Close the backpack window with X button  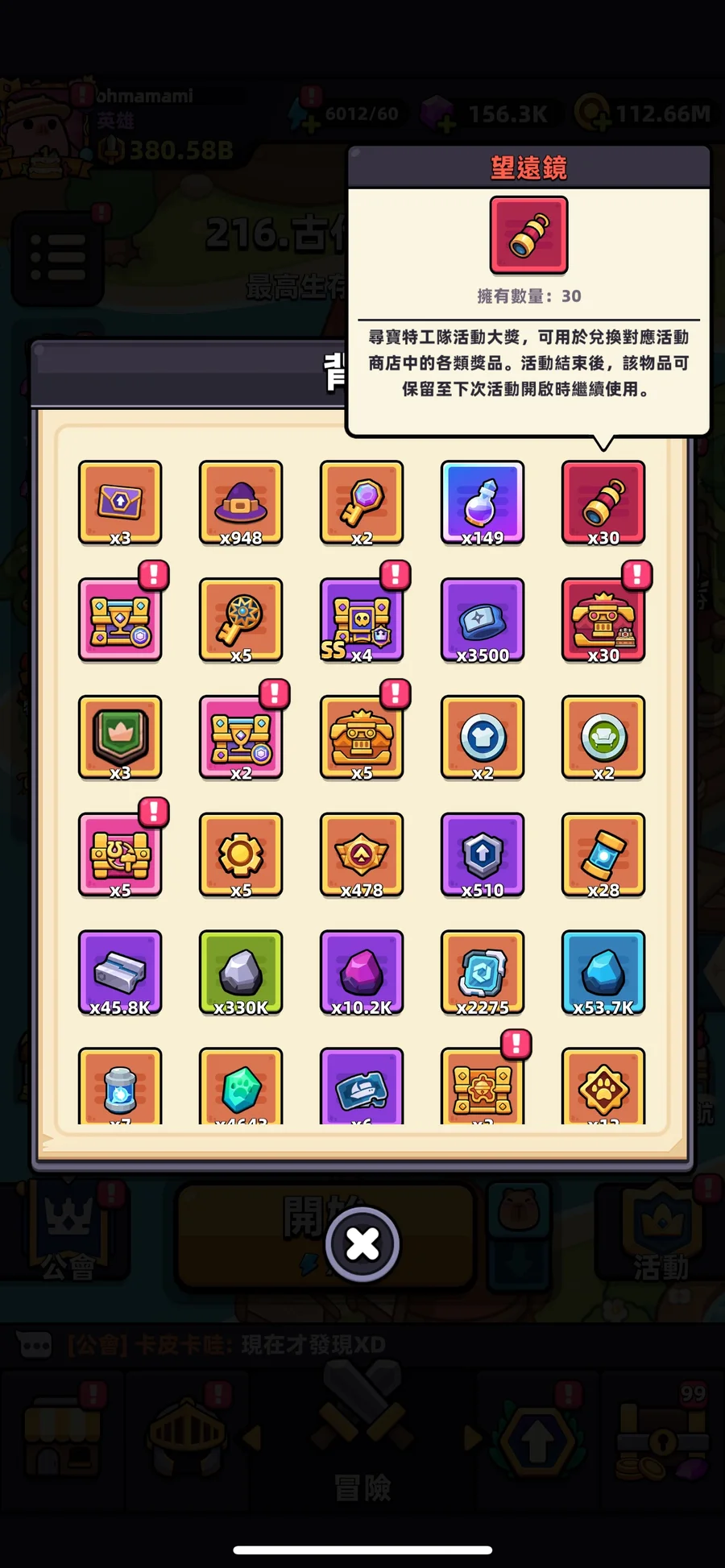pos(362,1244)
